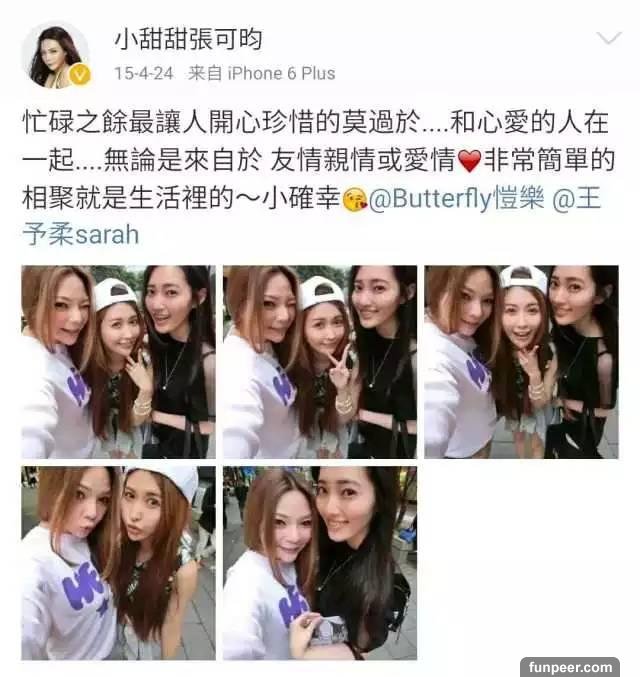
Task: Open the last photo showing two women
Action: tap(319, 562)
